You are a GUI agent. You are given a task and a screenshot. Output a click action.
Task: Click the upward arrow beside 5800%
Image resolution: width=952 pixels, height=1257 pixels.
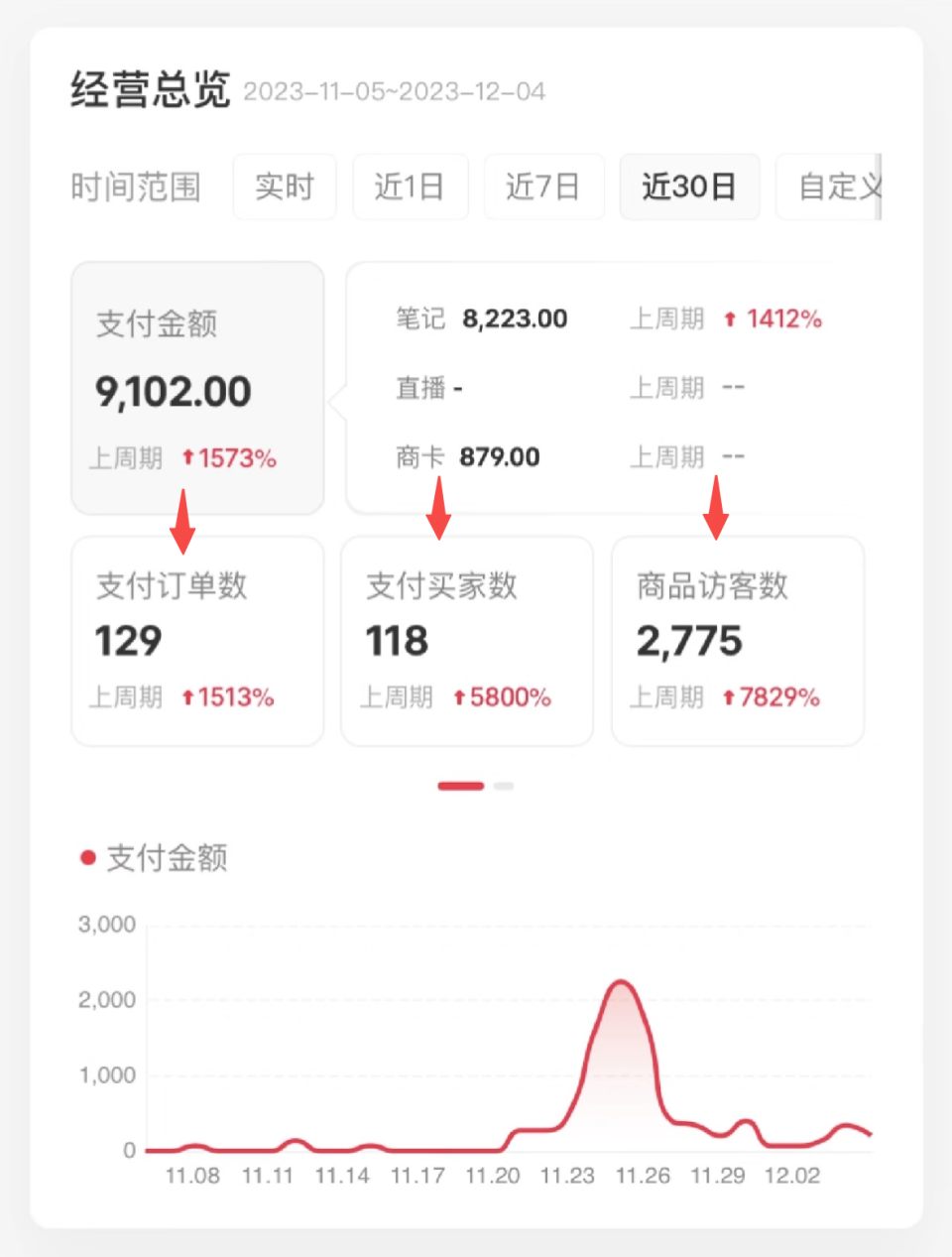460,696
